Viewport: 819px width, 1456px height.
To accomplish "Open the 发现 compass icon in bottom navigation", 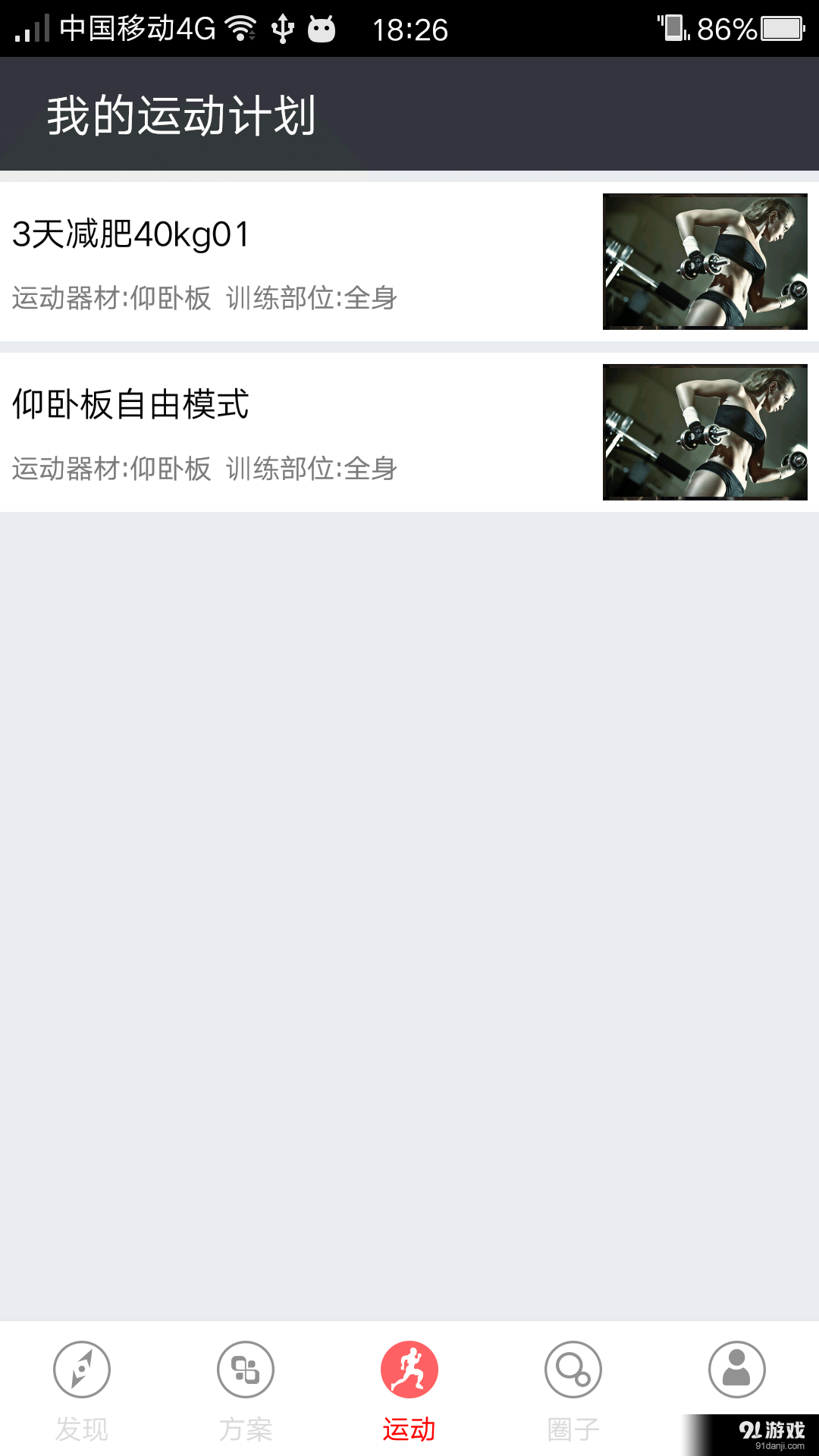I will pyautogui.click(x=81, y=1370).
